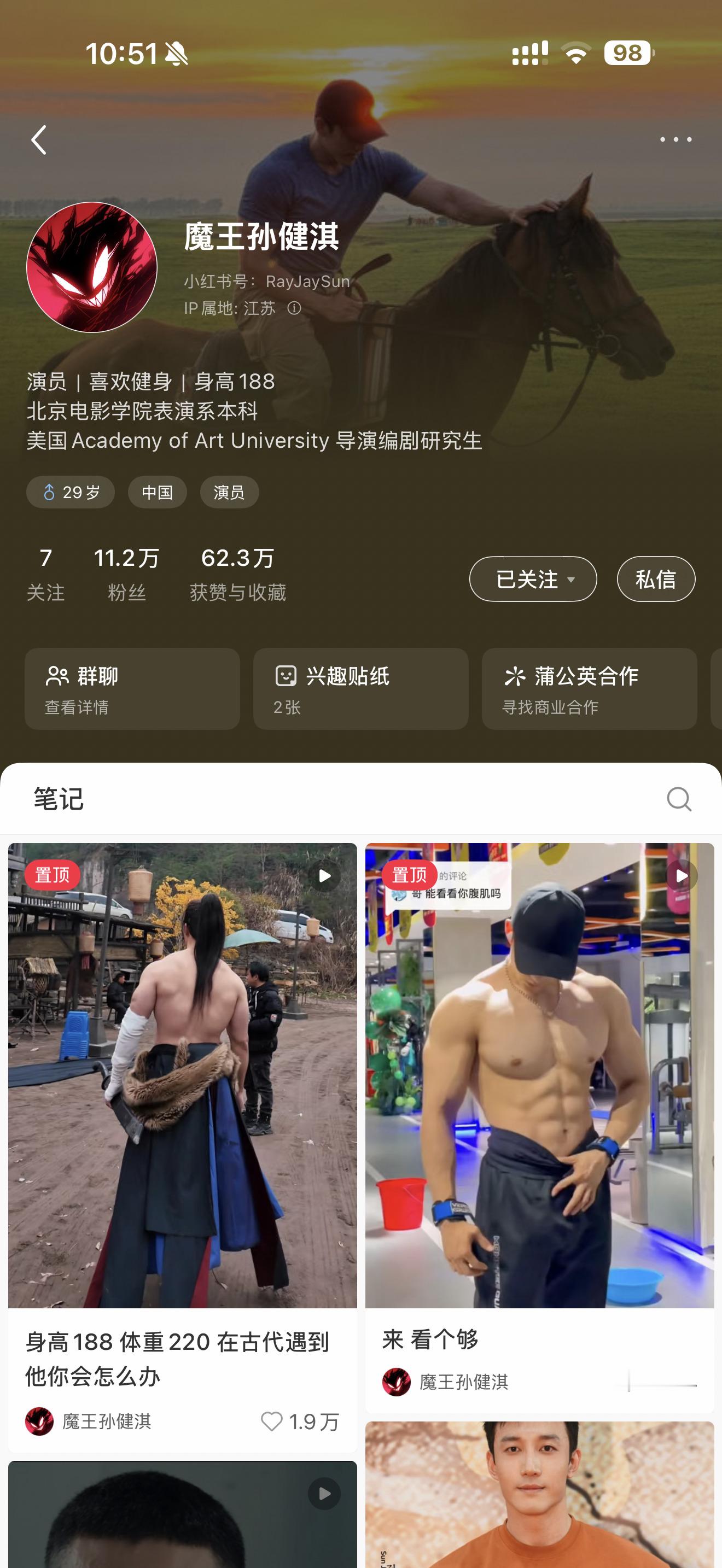Screen dimensions: 722x1568
Task: Open the three-dot overflow menu
Action: pyautogui.click(x=676, y=140)
